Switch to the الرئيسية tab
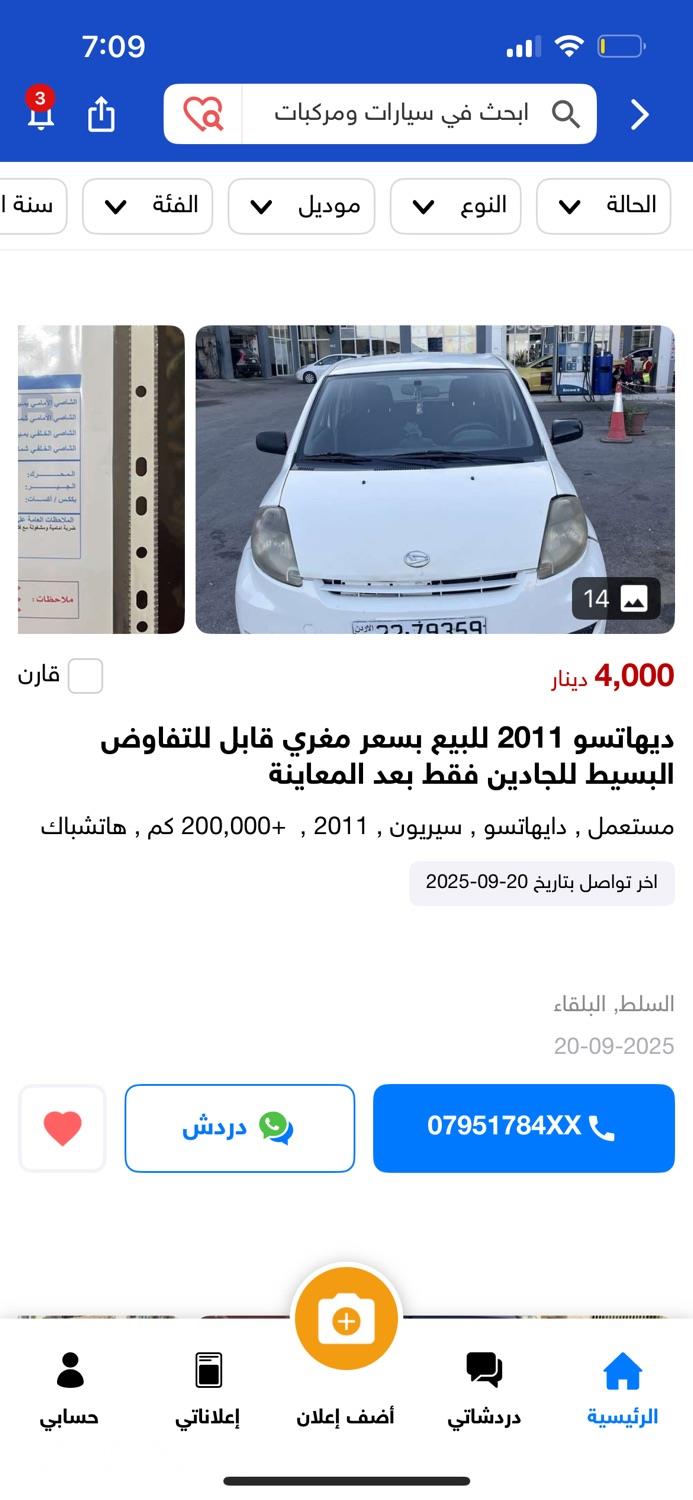 [x=622, y=1388]
